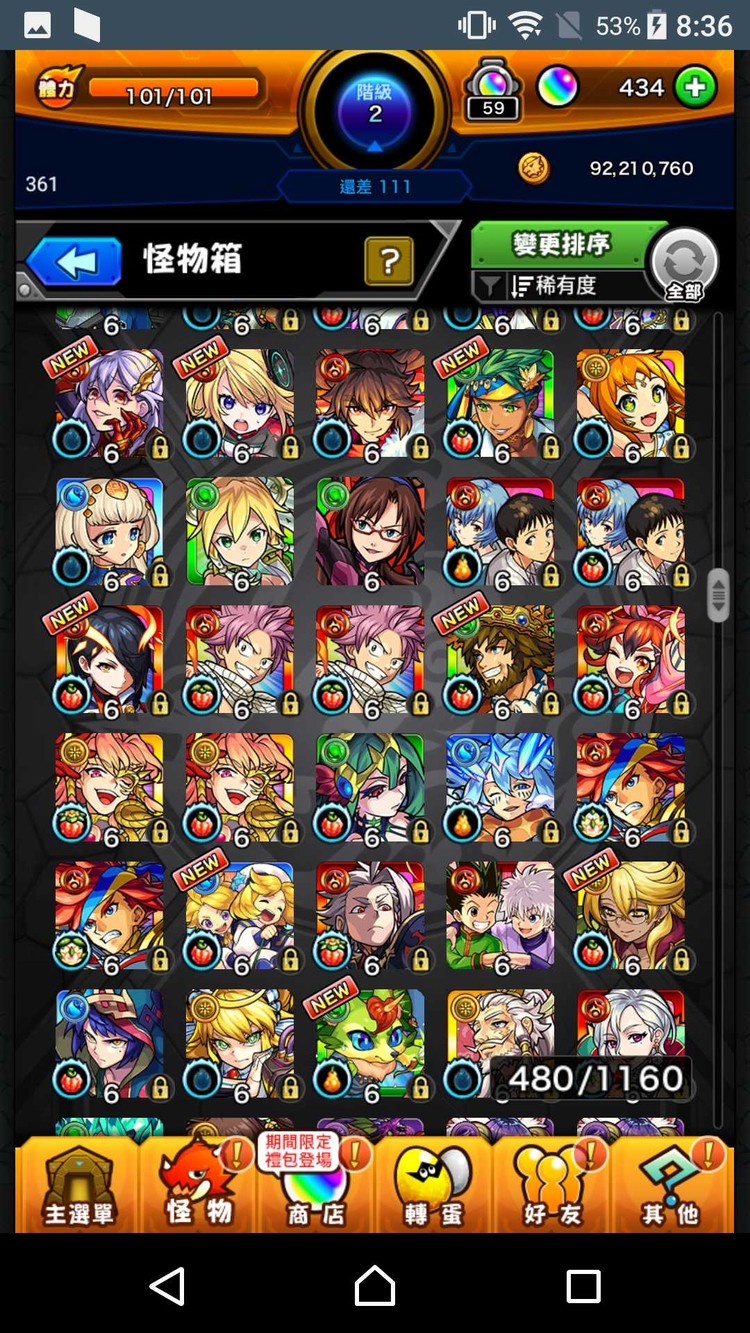Go back using the blue arrow button
750x1333 pixels.
73,263
